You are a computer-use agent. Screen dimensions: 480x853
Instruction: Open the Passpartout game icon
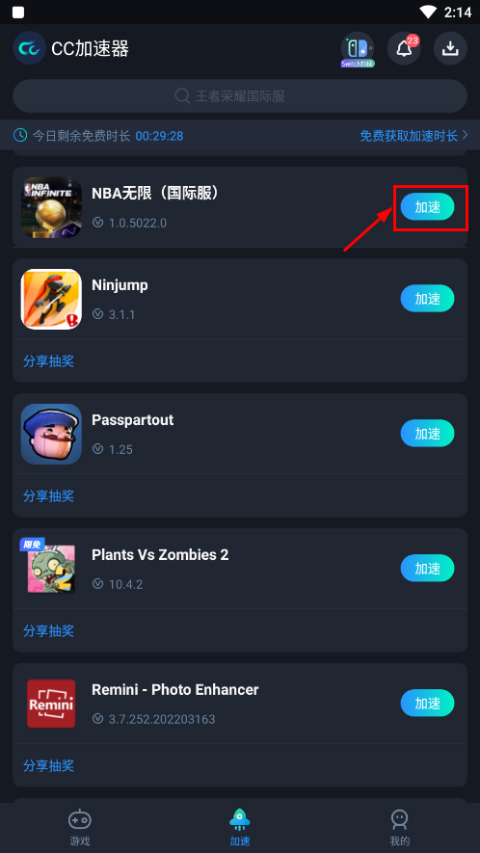[51, 434]
